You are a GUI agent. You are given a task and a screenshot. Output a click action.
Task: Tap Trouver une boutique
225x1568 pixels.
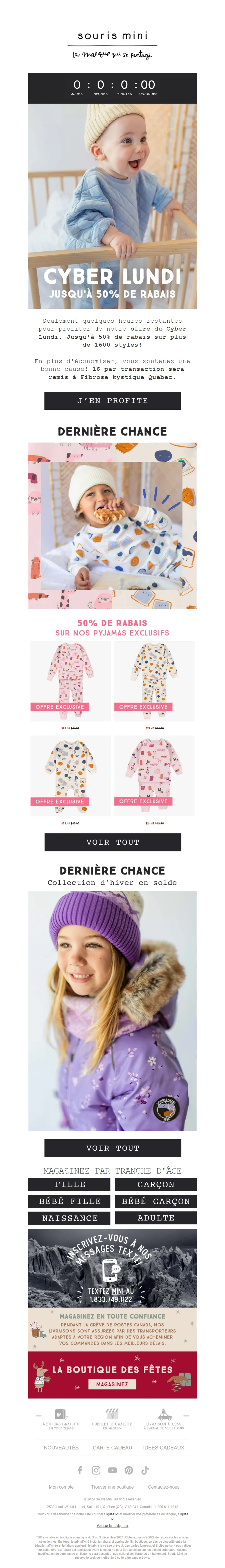pyautogui.click(x=112, y=1487)
